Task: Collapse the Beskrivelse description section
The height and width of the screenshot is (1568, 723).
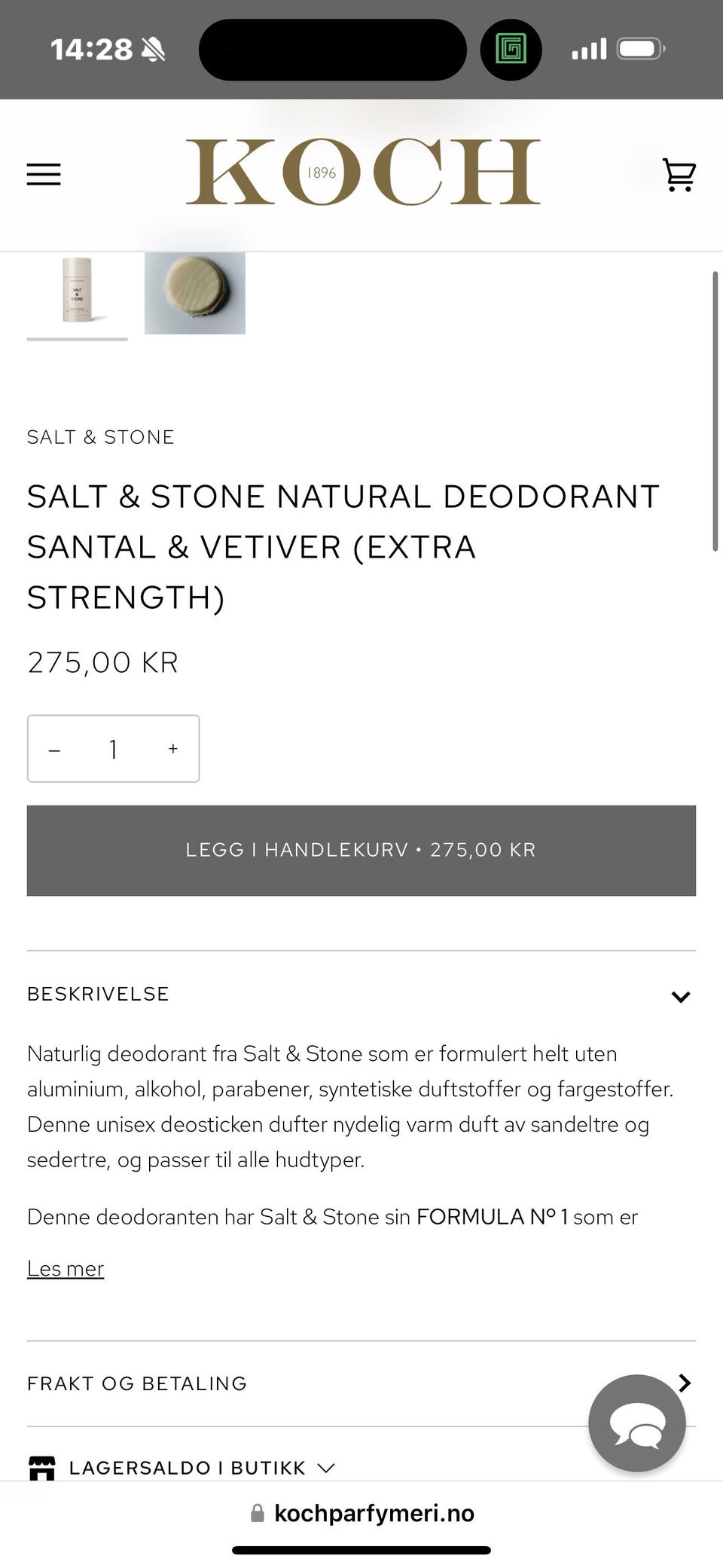Action: tap(680, 995)
